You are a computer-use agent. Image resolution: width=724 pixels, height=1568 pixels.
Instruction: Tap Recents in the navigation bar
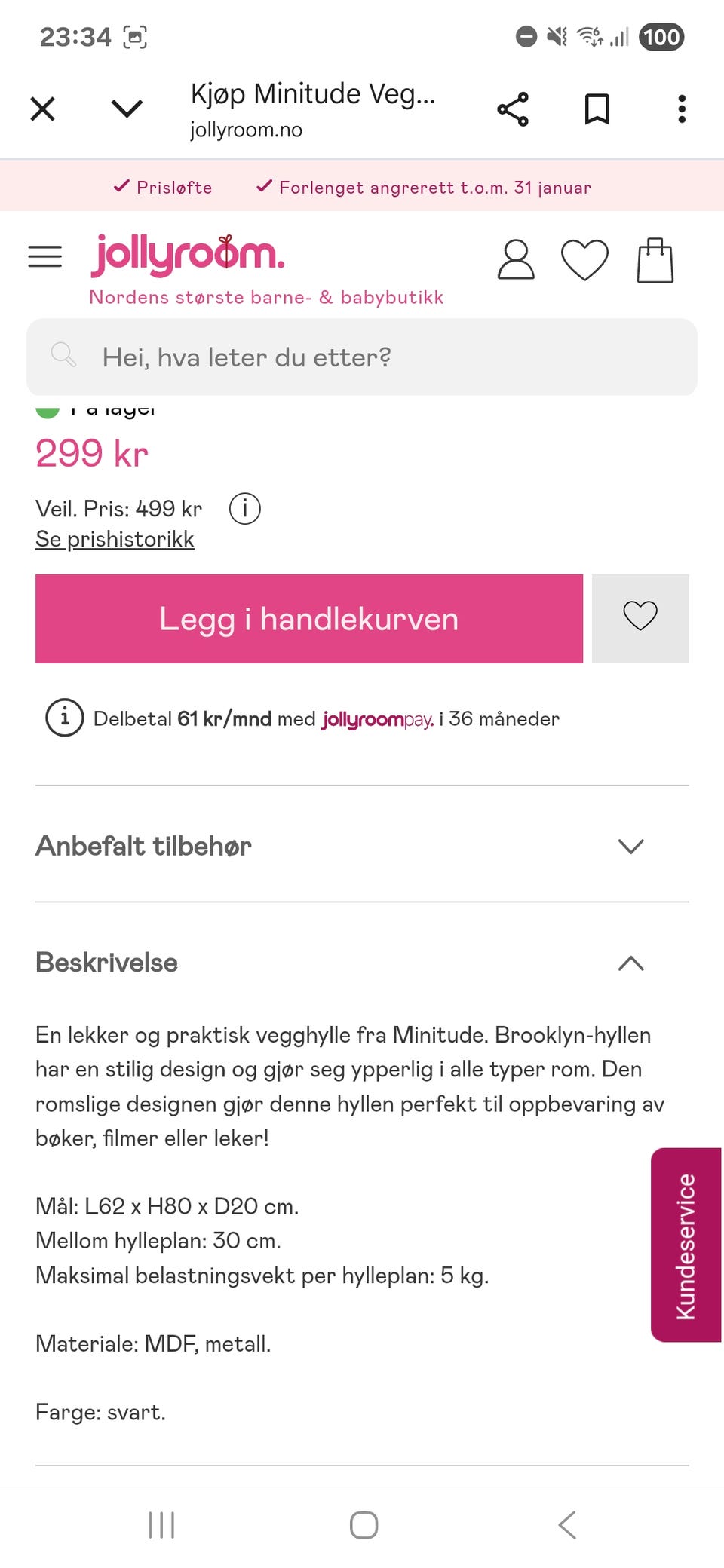[x=161, y=1524]
